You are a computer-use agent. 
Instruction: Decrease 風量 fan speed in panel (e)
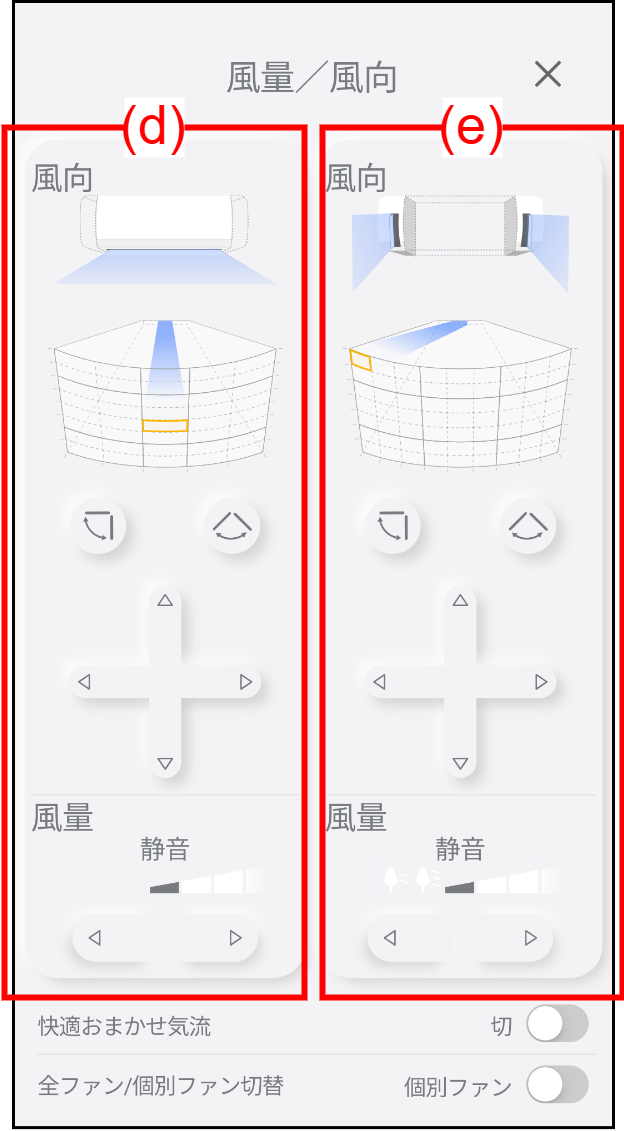point(390,938)
